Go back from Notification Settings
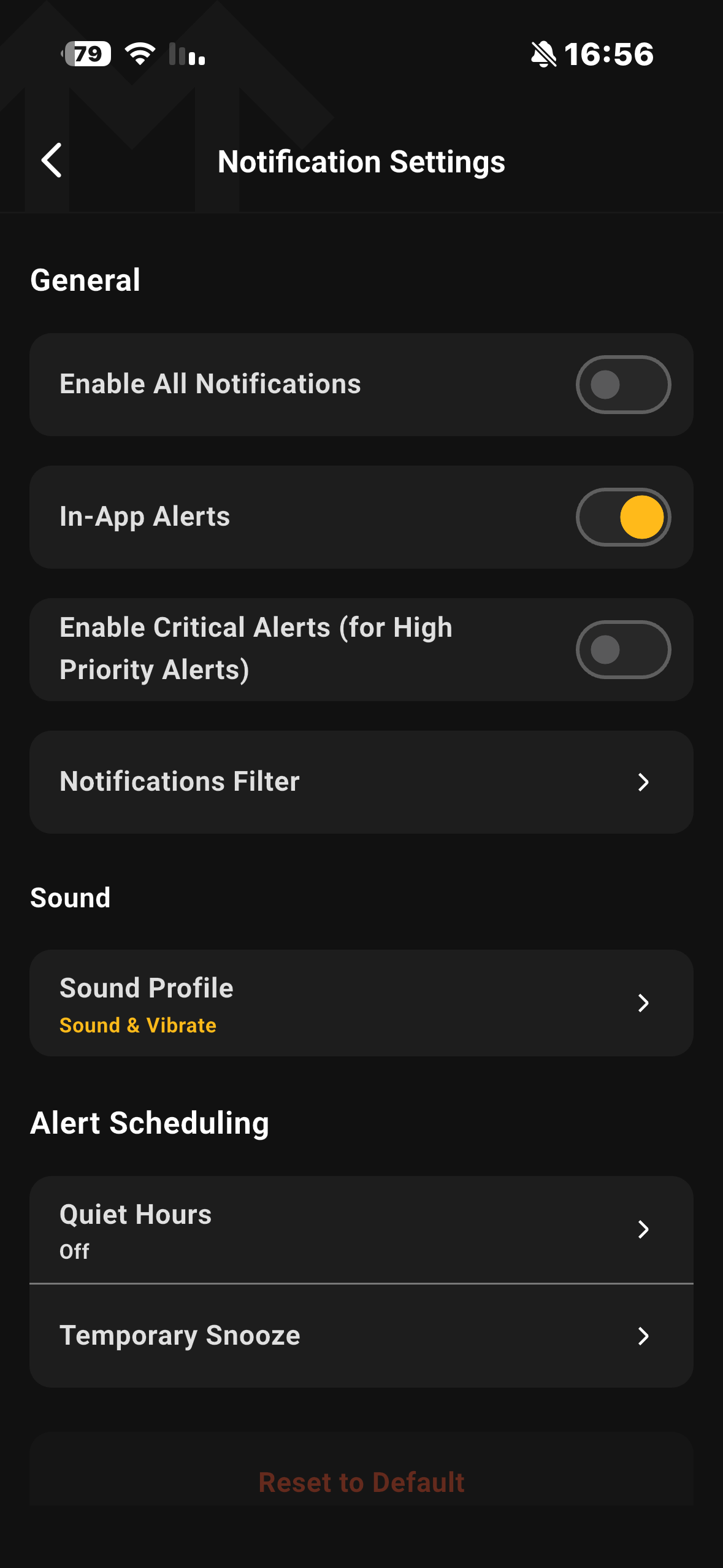The height and width of the screenshot is (1568, 723). pos(52,161)
